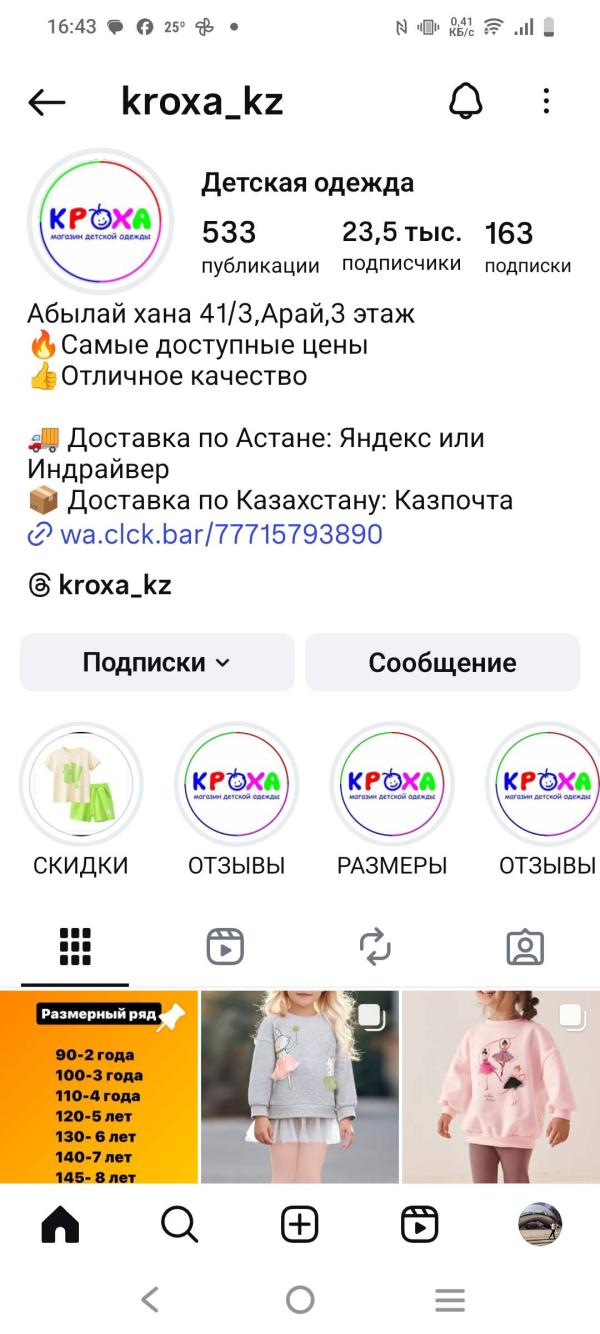Image resolution: width=600 pixels, height=1334 pixels.
Task: Open the three-dot overflow menu
Action: point(546,101)
